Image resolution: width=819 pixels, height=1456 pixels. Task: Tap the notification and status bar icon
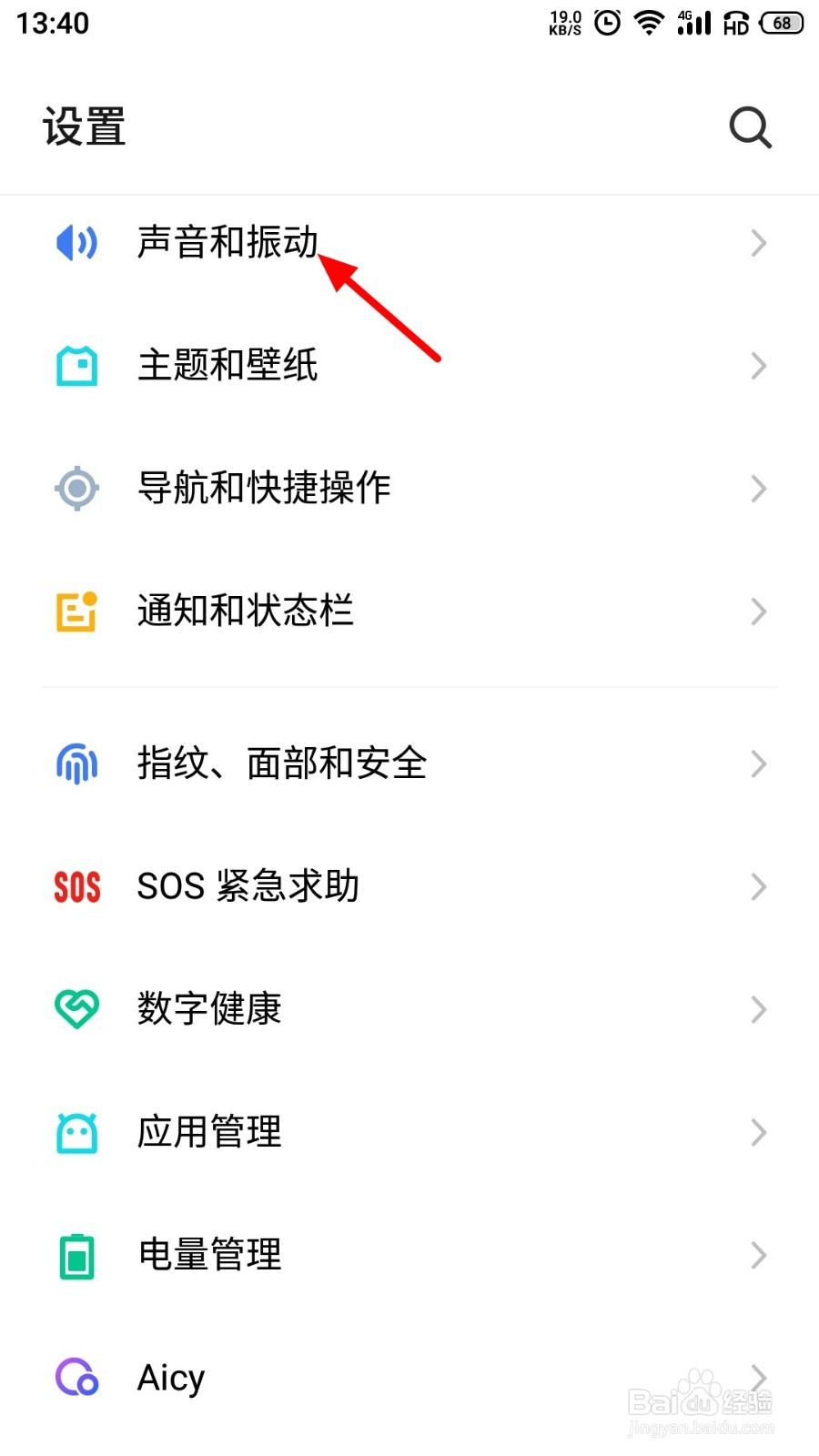(x=76, y=611)
